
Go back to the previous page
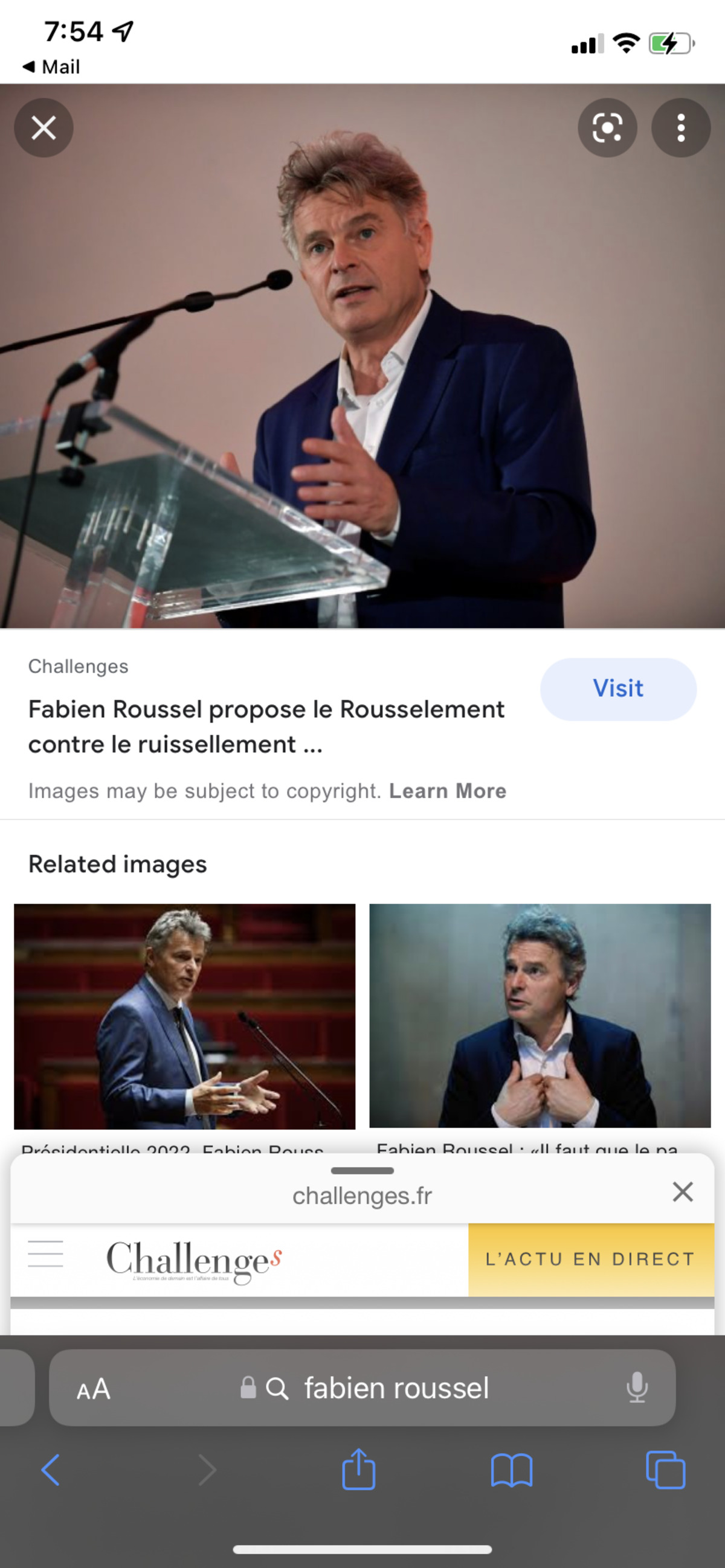51,1471
